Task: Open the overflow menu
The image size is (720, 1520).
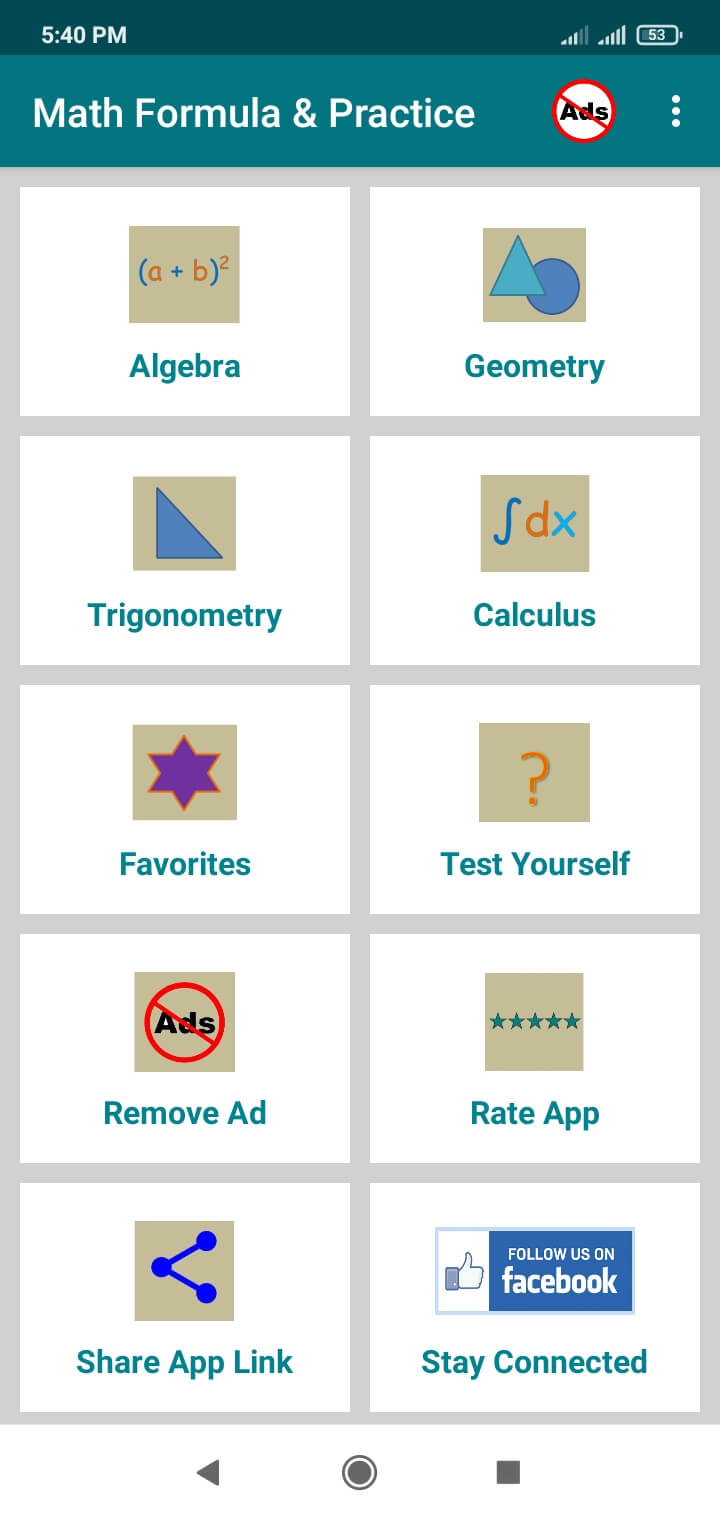Action: point(676,111)
